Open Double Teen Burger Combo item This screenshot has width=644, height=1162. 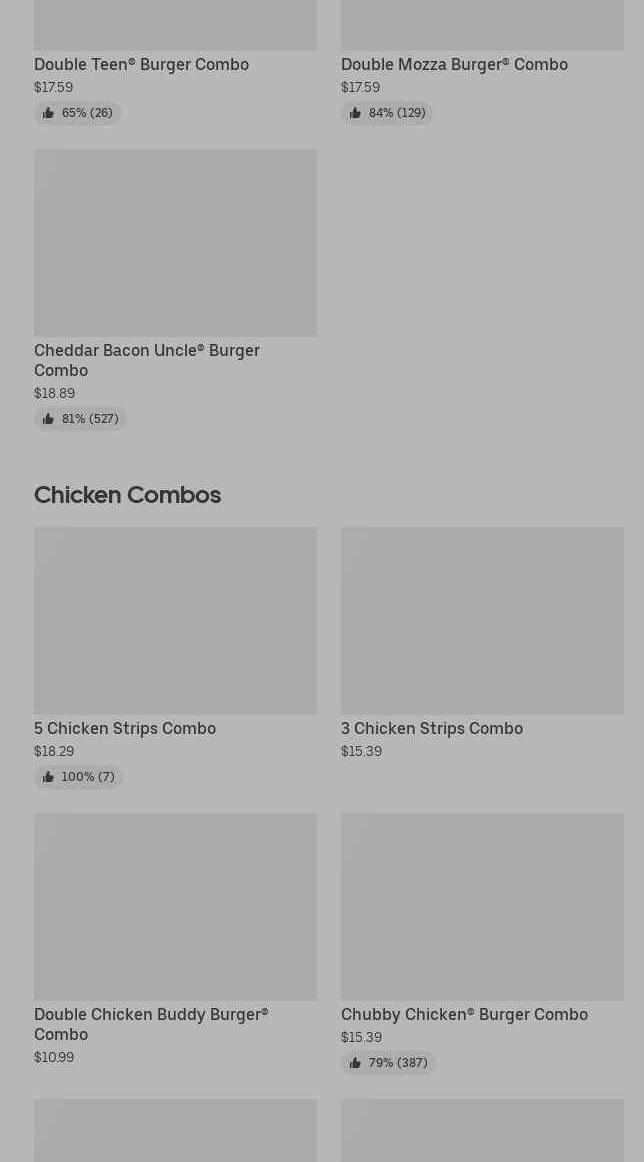141,64
